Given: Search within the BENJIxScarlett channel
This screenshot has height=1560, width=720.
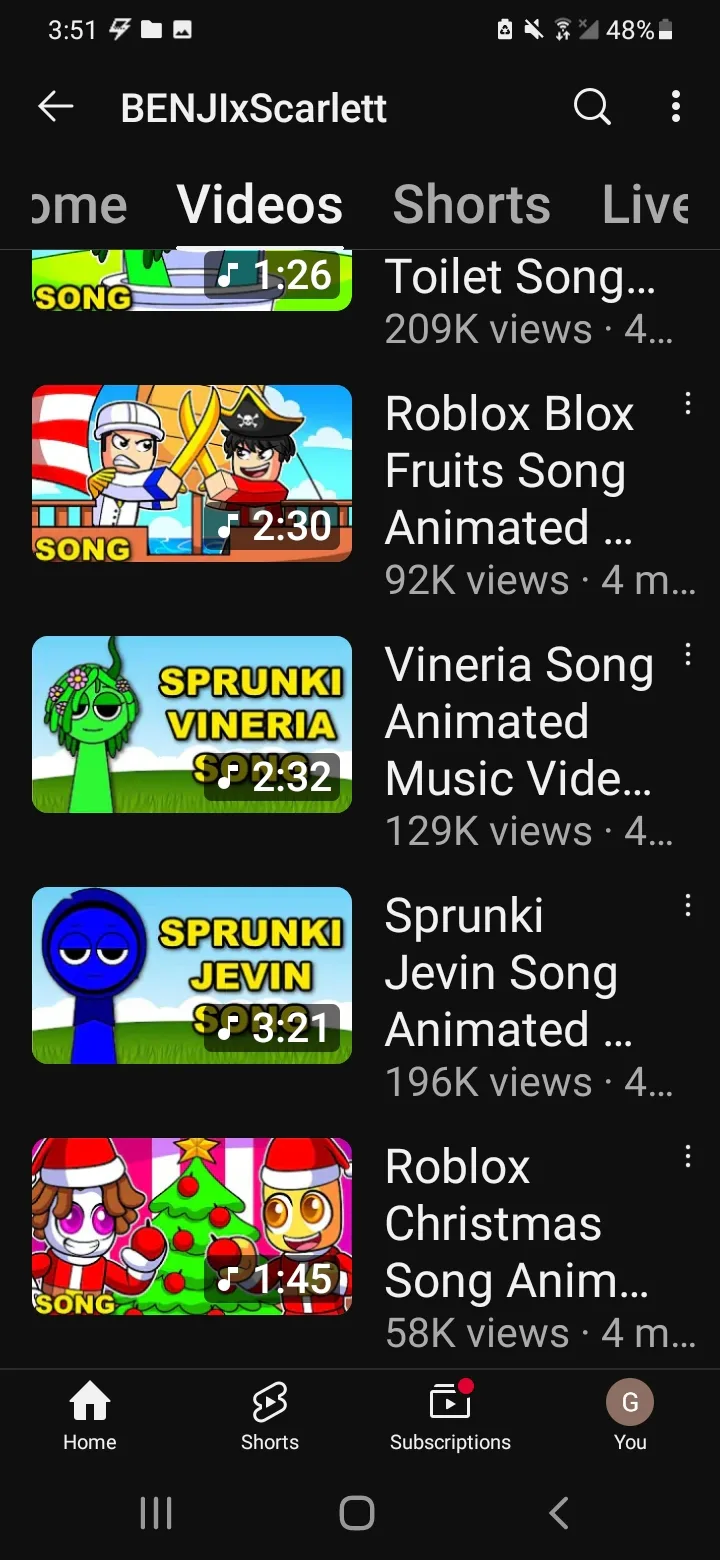Looking at the screenshot, I should 592,106.
